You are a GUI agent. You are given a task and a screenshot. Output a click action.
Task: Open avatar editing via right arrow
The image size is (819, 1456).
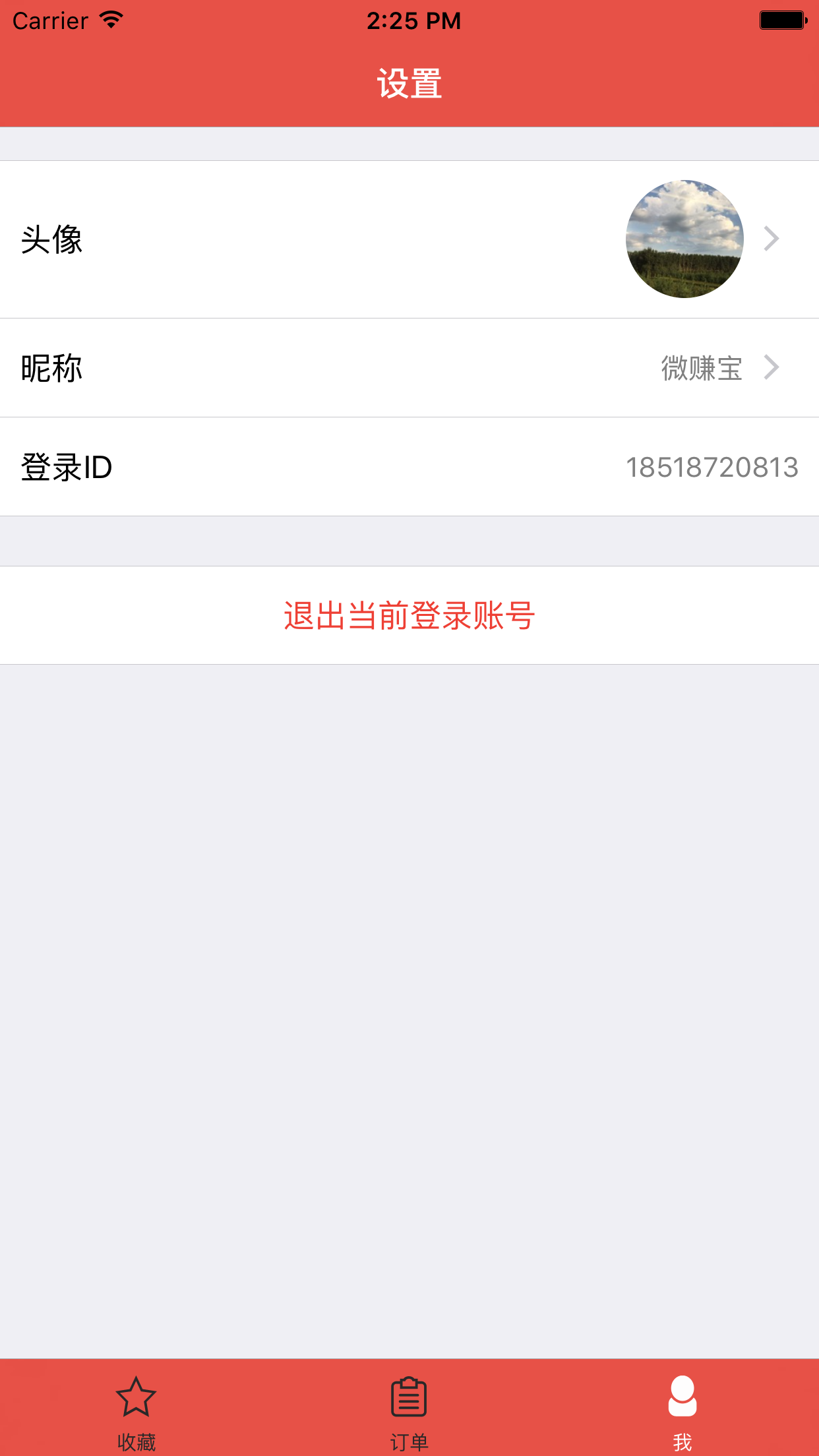click(772, 239)
